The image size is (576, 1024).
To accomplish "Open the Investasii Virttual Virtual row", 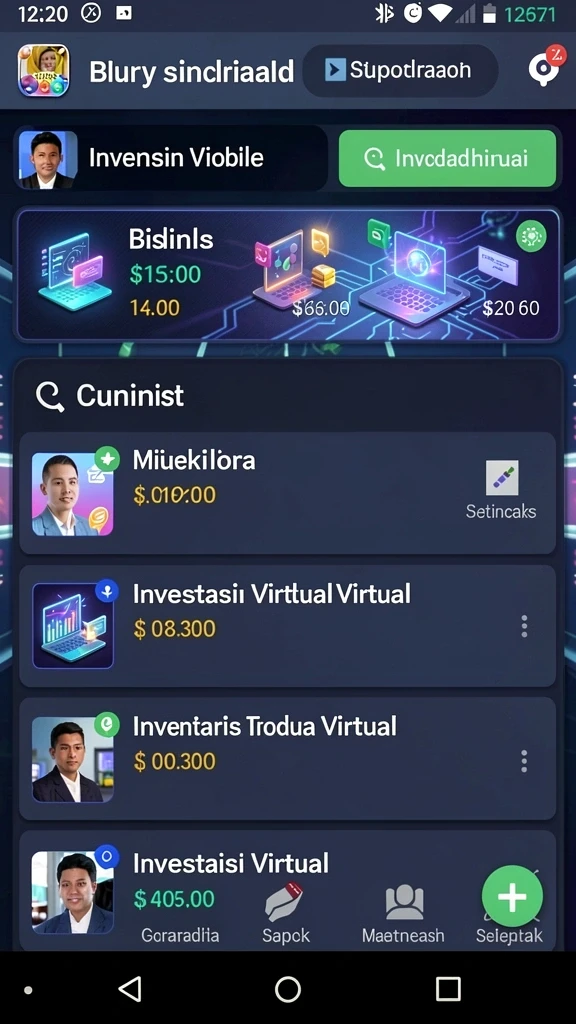I will 287,626.
